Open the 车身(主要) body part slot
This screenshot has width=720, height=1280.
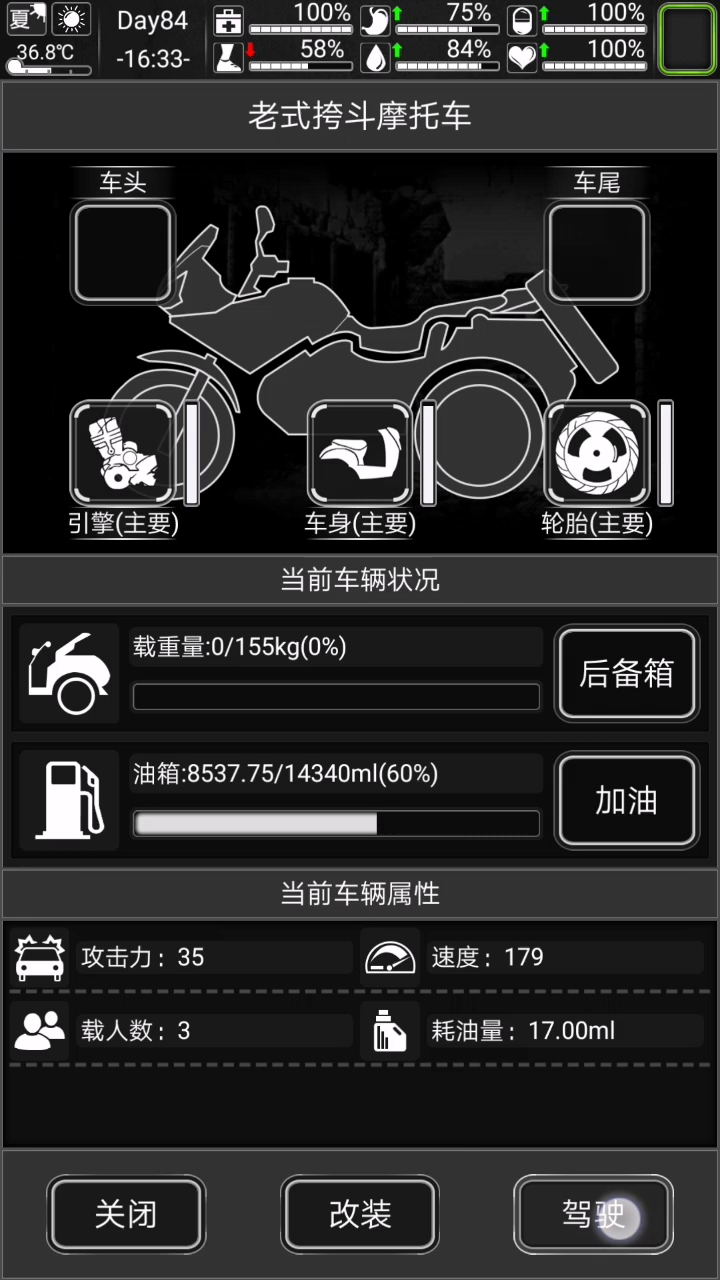coord(360,454)
